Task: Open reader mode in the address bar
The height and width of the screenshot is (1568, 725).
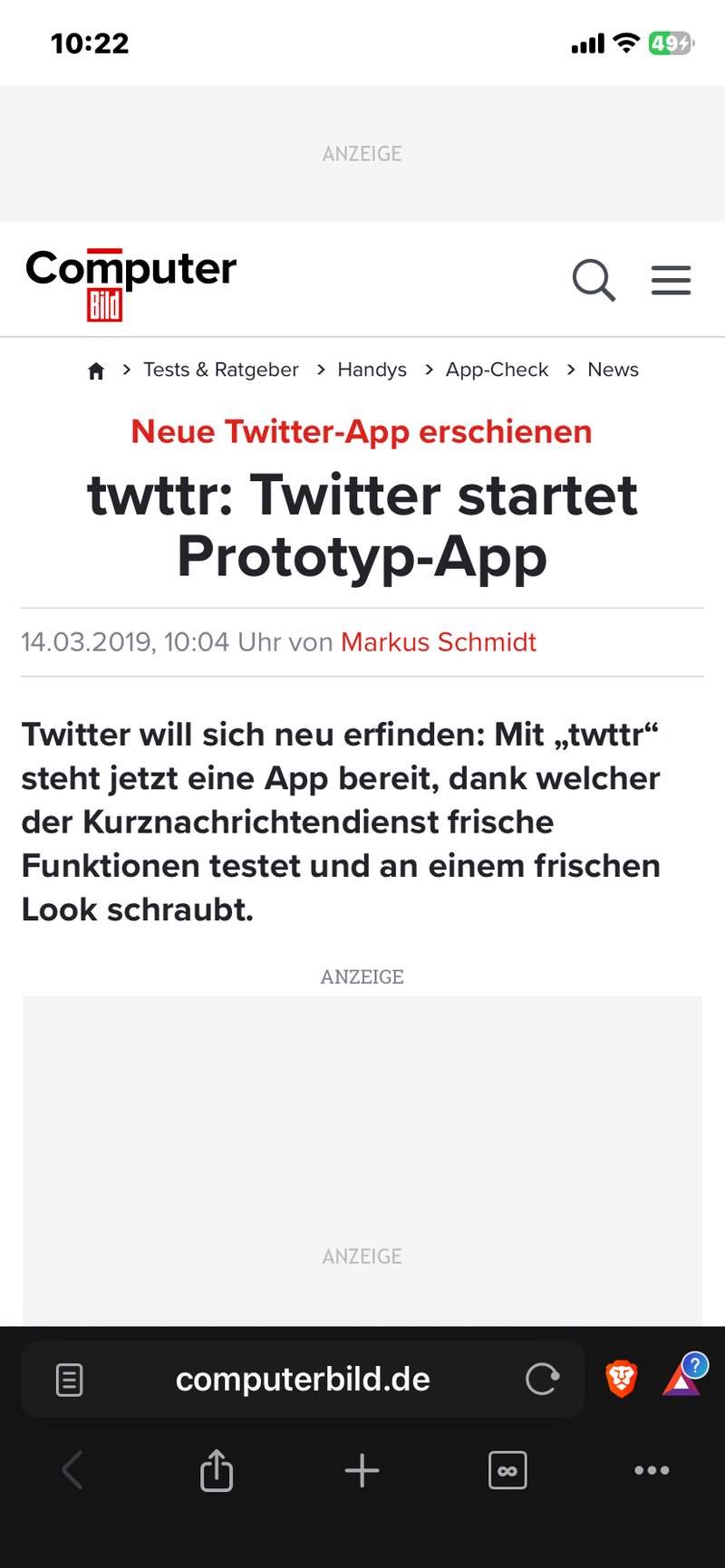Action: click(x=70, y=1380)
